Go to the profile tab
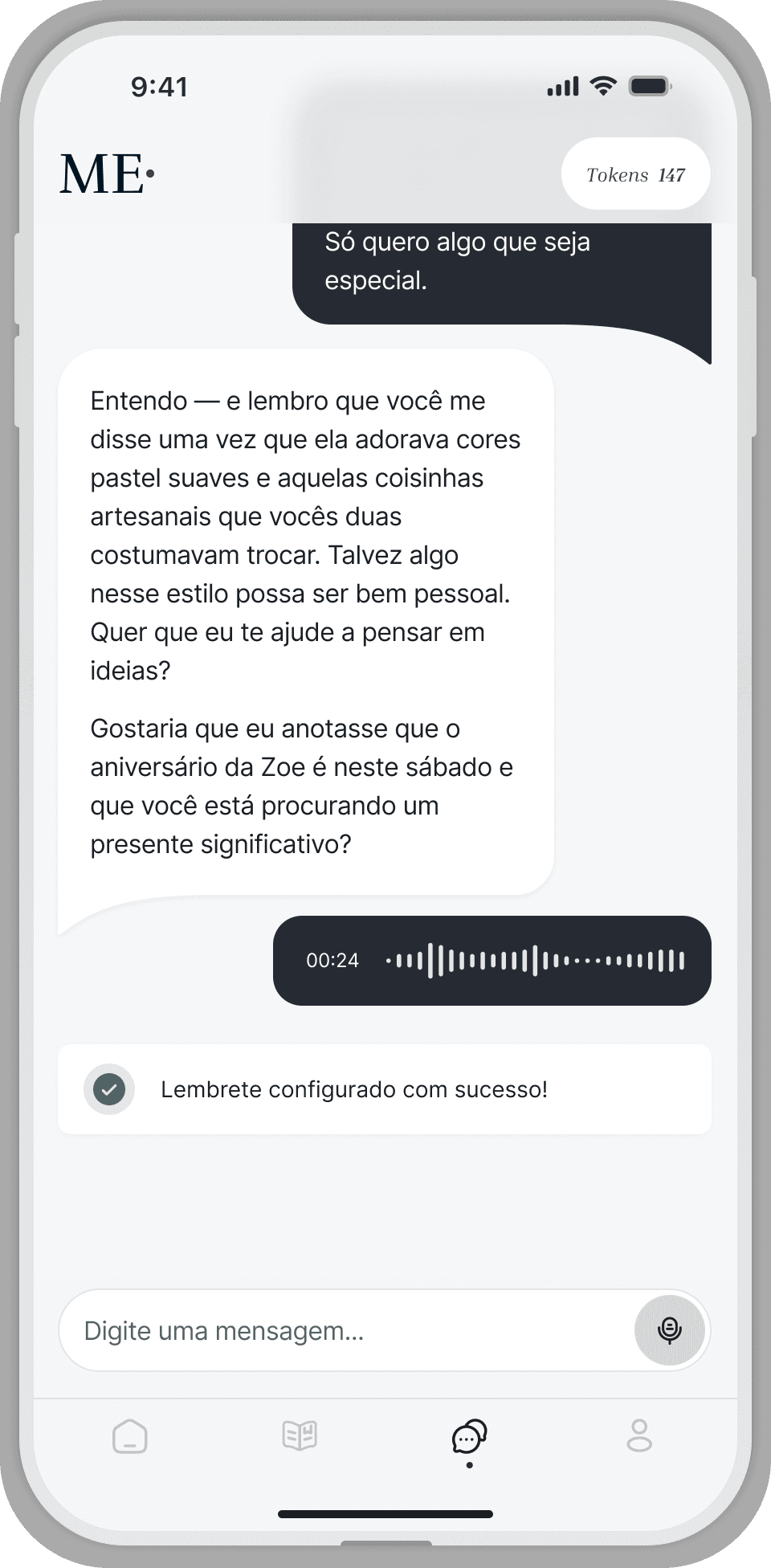The image size is (771, 1568). (x=639, y=1435)
